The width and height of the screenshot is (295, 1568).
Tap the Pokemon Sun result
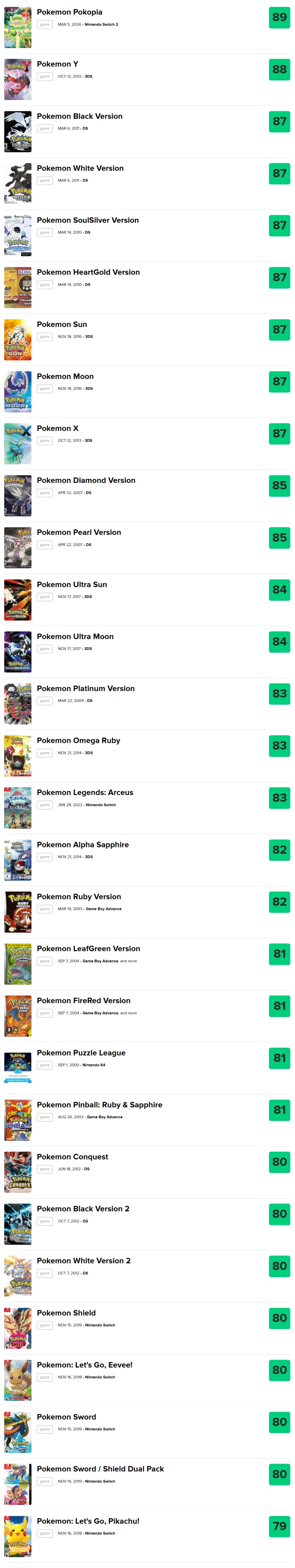pos(62,324)
